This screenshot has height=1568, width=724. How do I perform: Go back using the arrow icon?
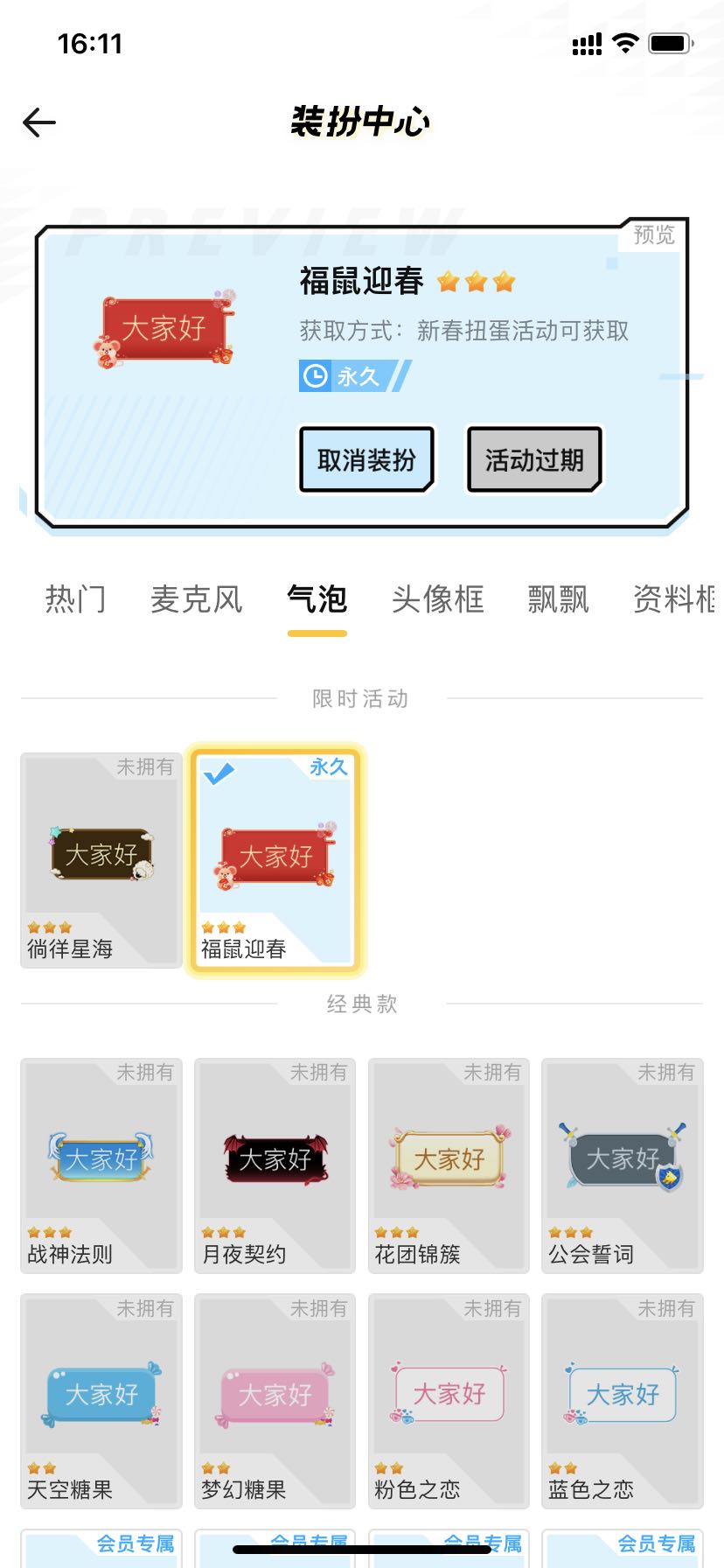(39, 122)
